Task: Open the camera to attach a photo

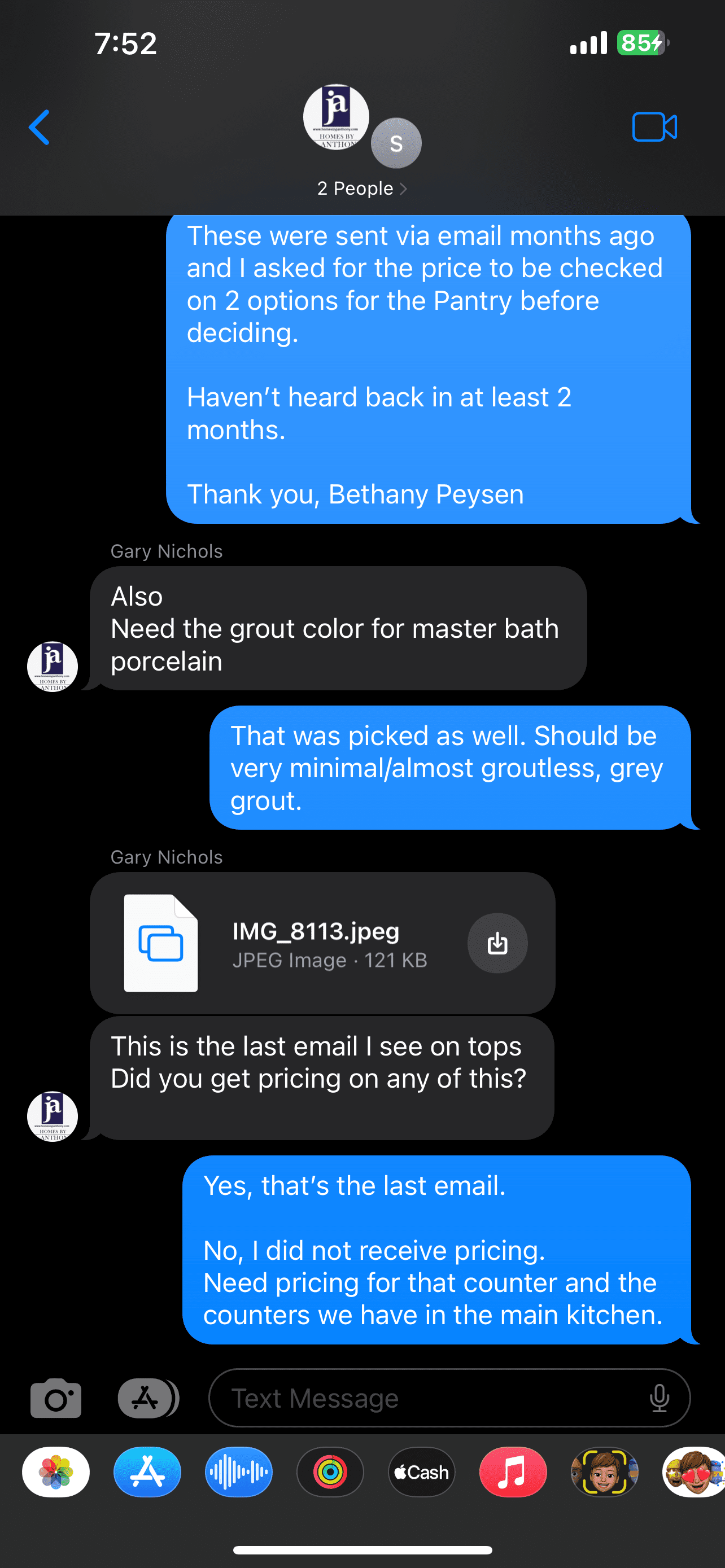Action: click(56, 1398)
